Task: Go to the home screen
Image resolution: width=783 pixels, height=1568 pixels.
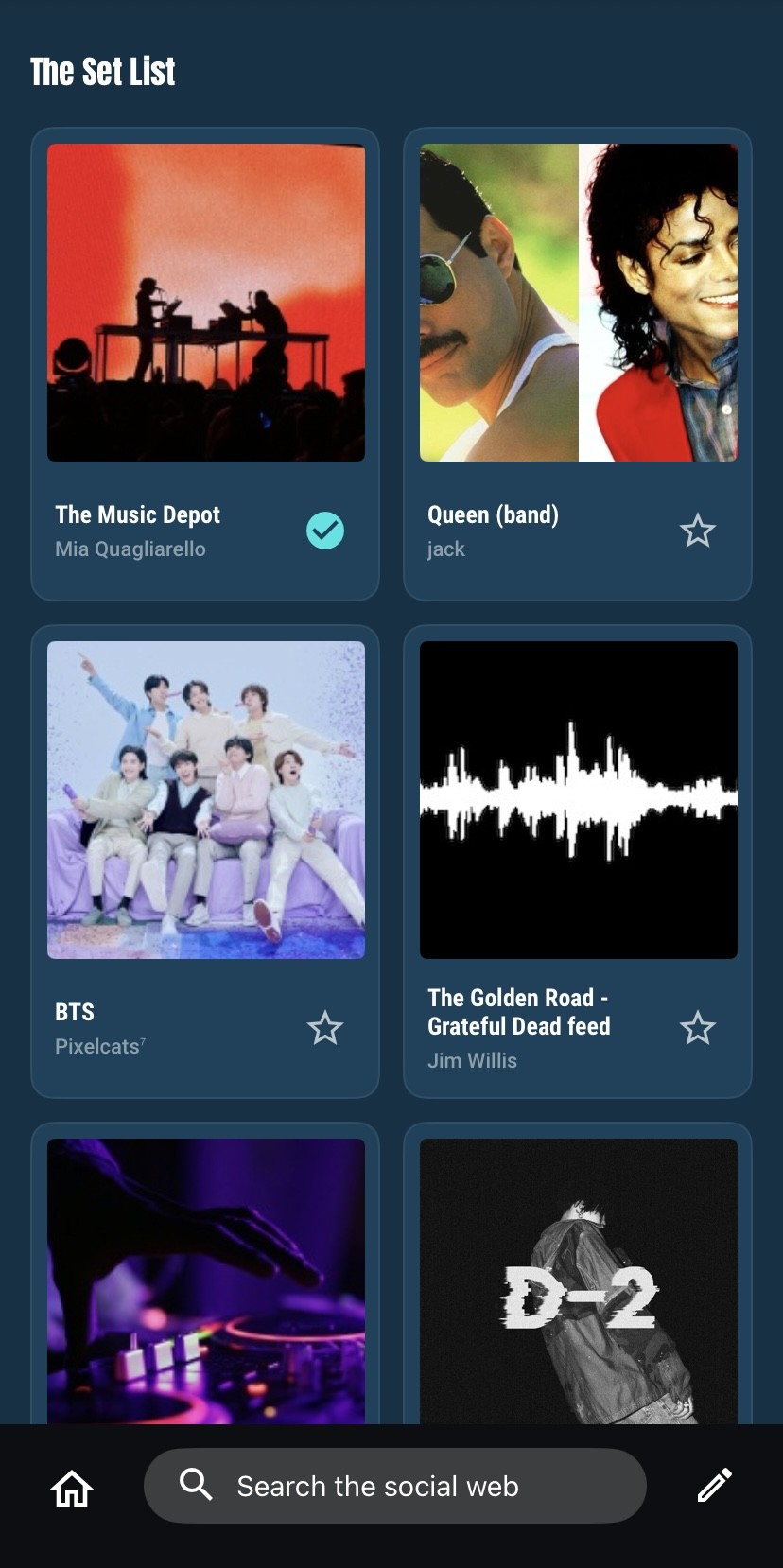Action: tap(72, 1487)
